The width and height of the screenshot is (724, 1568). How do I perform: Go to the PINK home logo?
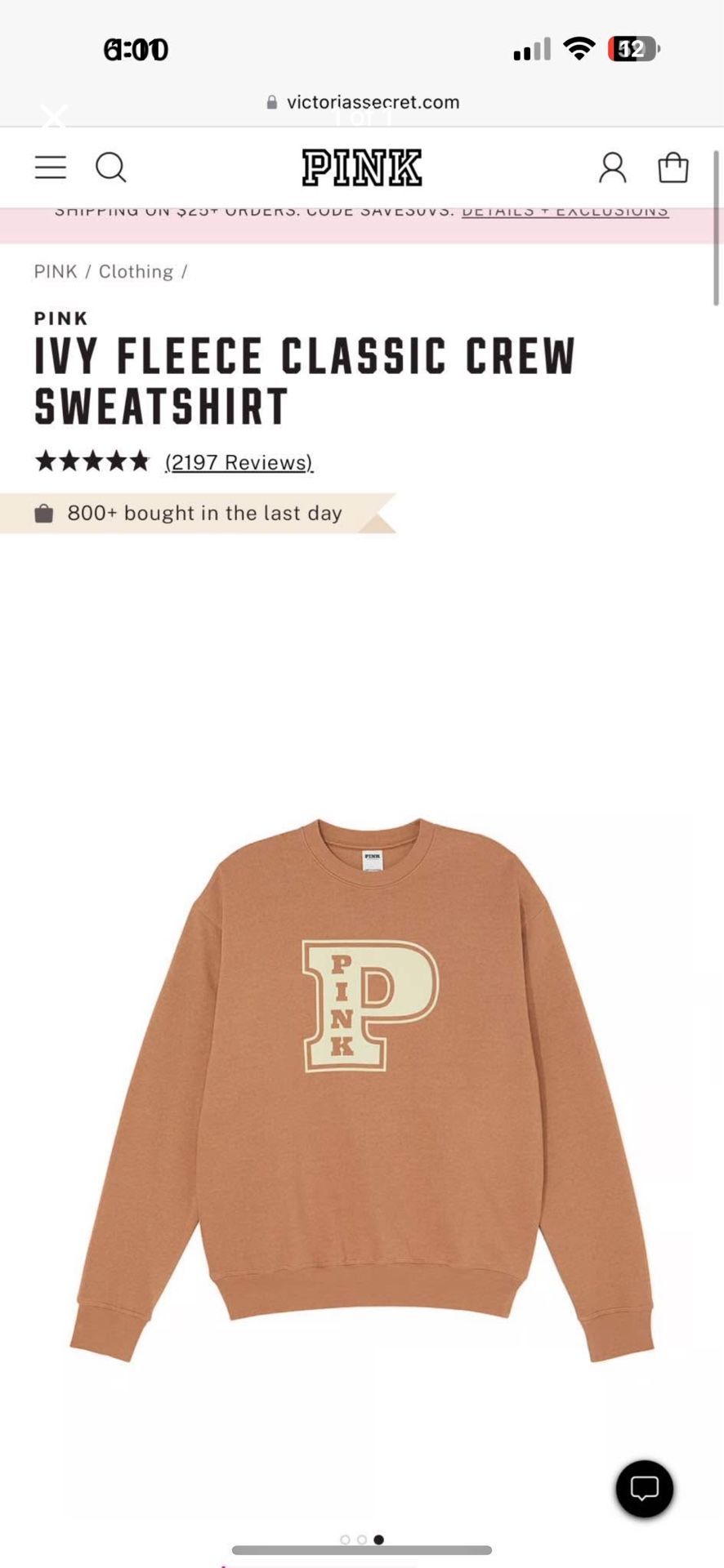click(x=362, y=167)
